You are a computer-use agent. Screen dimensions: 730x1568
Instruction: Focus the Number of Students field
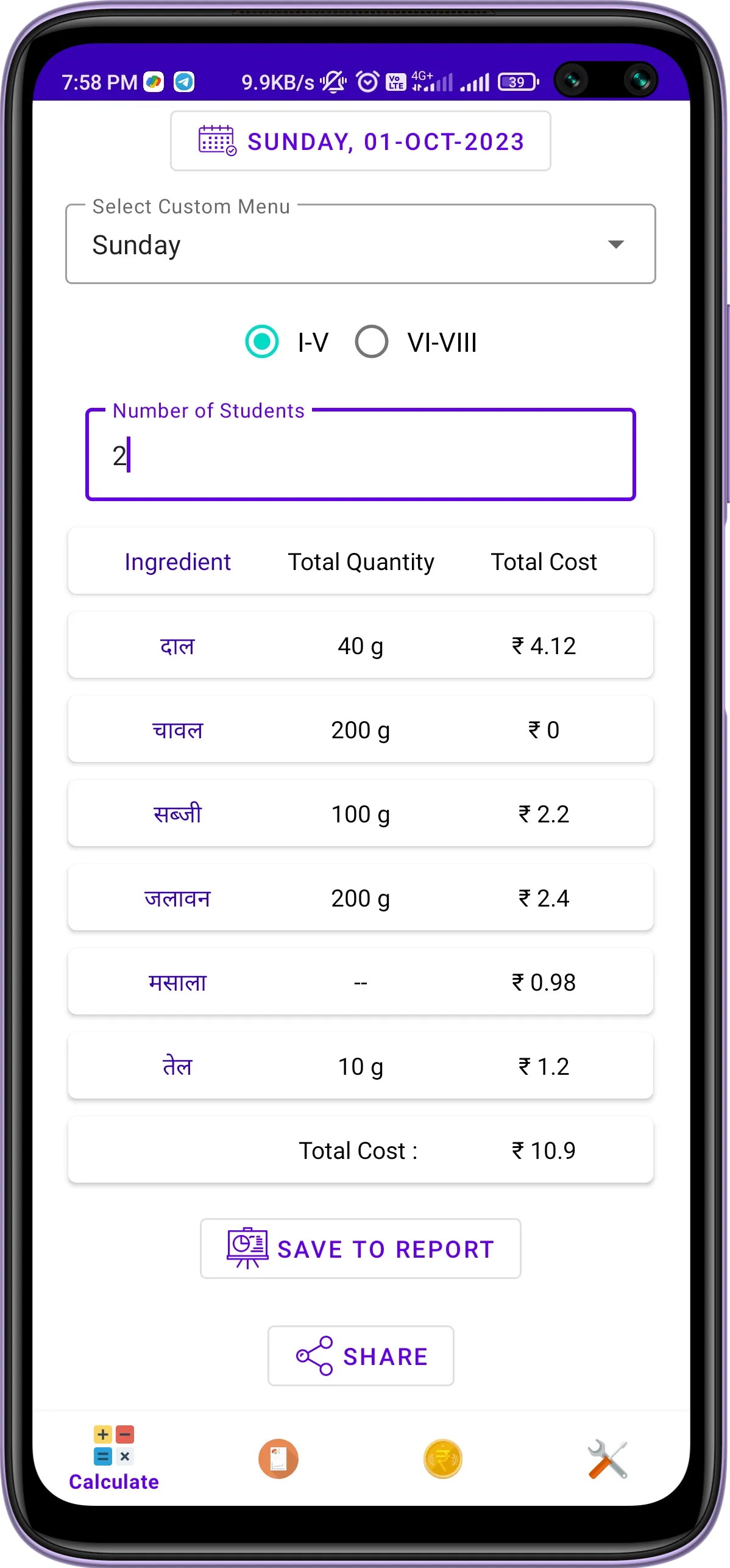(x=361, y=455)
